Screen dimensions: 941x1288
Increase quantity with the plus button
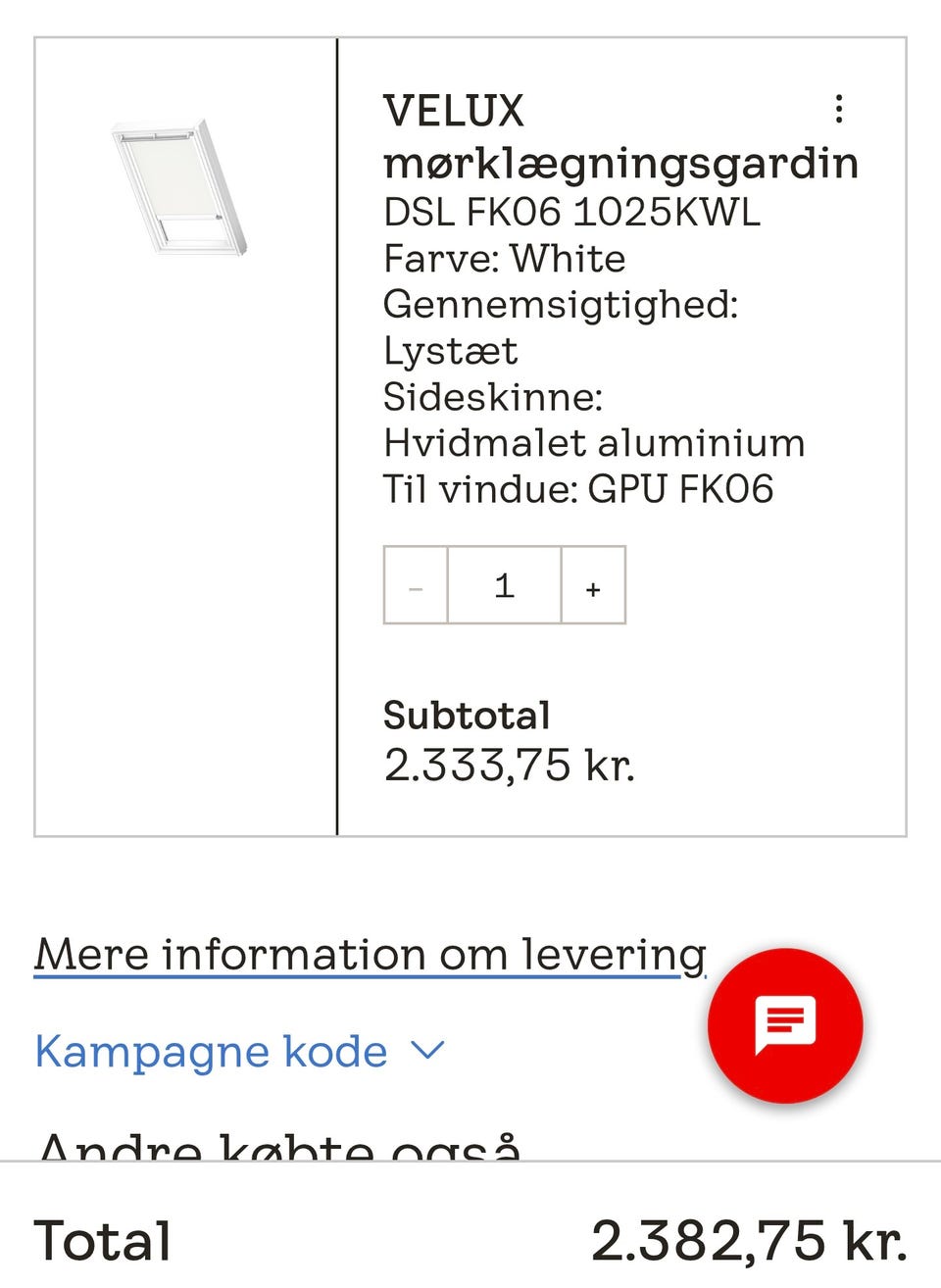592,585
